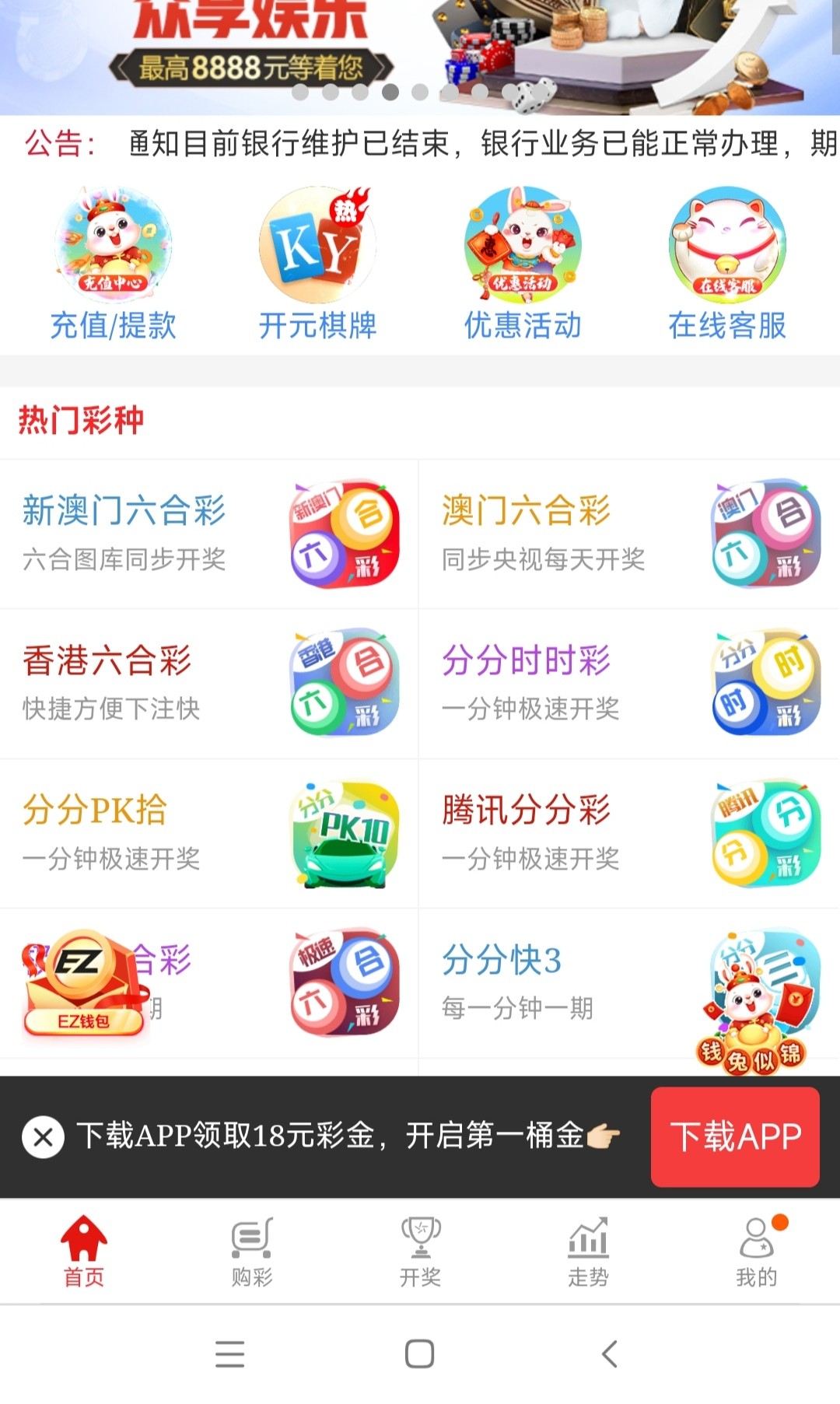
Task: Open 分分PK拾 game
Action: 208,833
